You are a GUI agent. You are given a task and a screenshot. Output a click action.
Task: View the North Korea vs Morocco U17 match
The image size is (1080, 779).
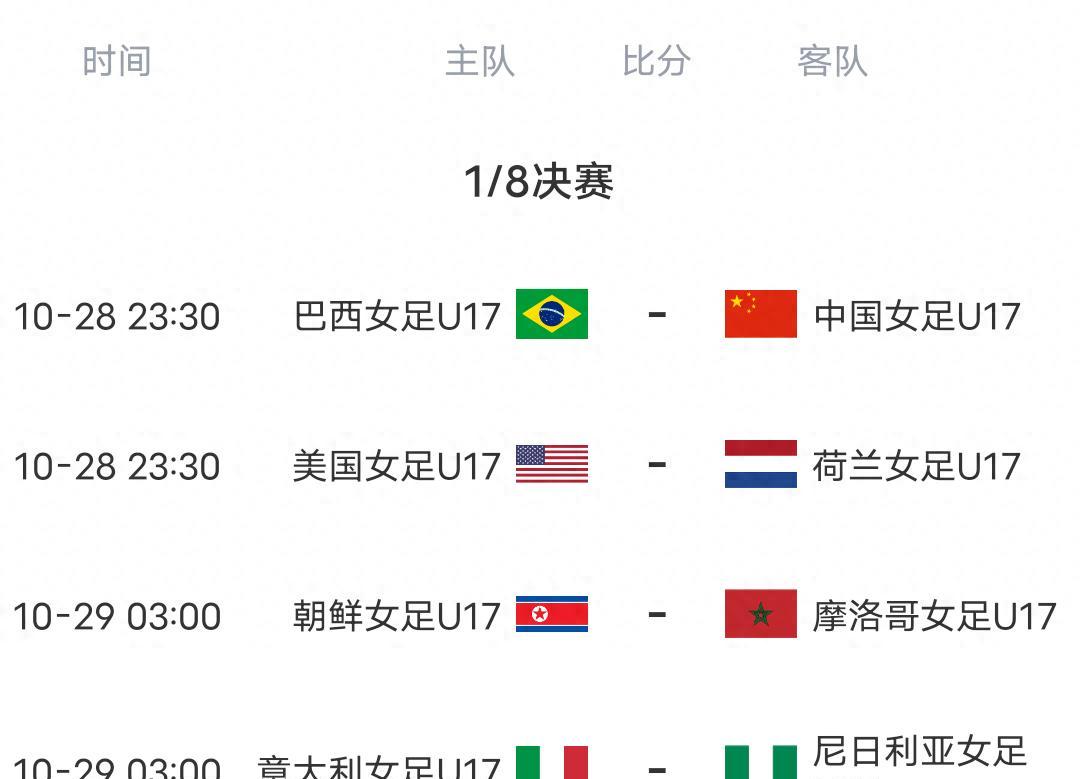655,615
